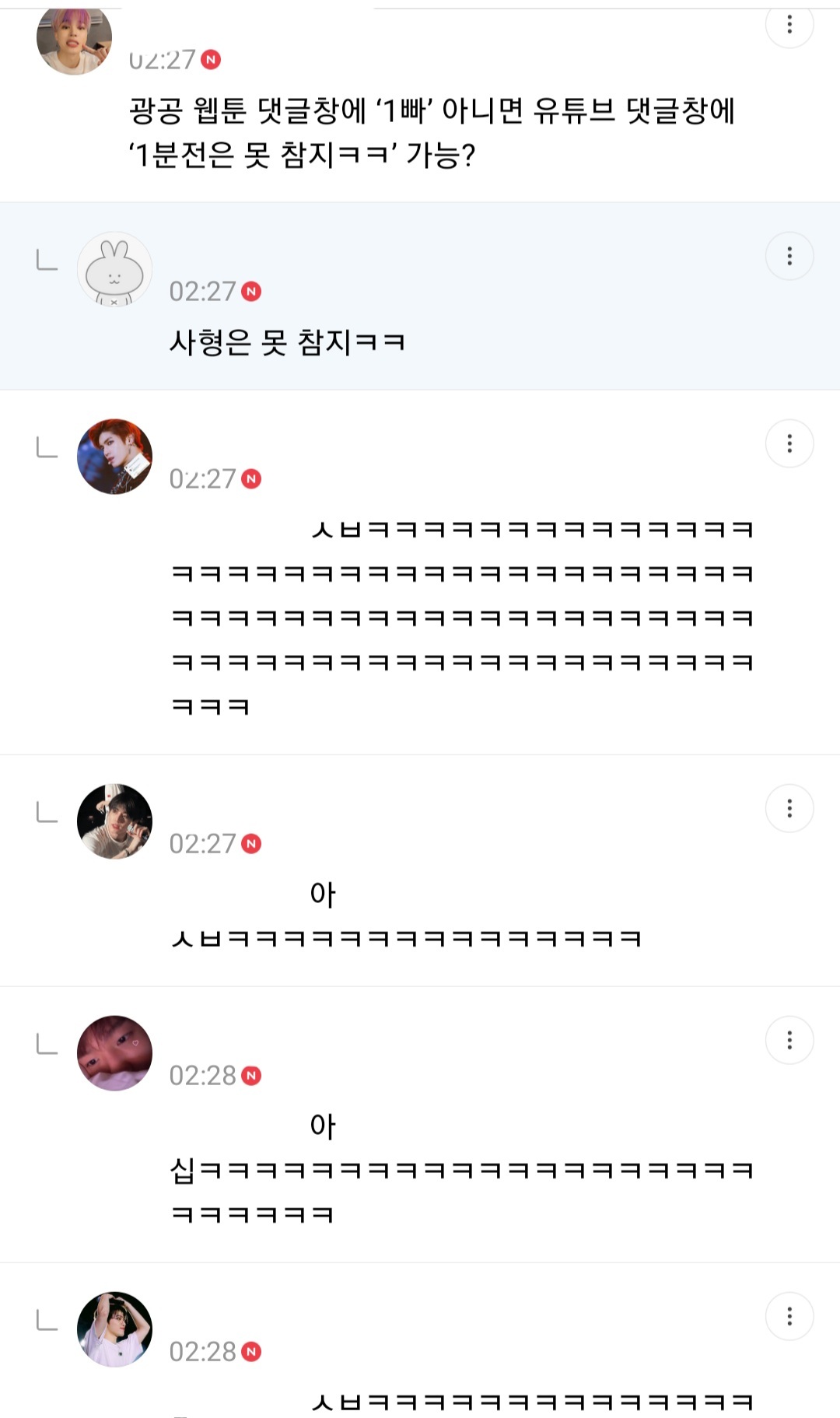Open the kebab menu next to the baby-face avatar

coord(790,1041)
